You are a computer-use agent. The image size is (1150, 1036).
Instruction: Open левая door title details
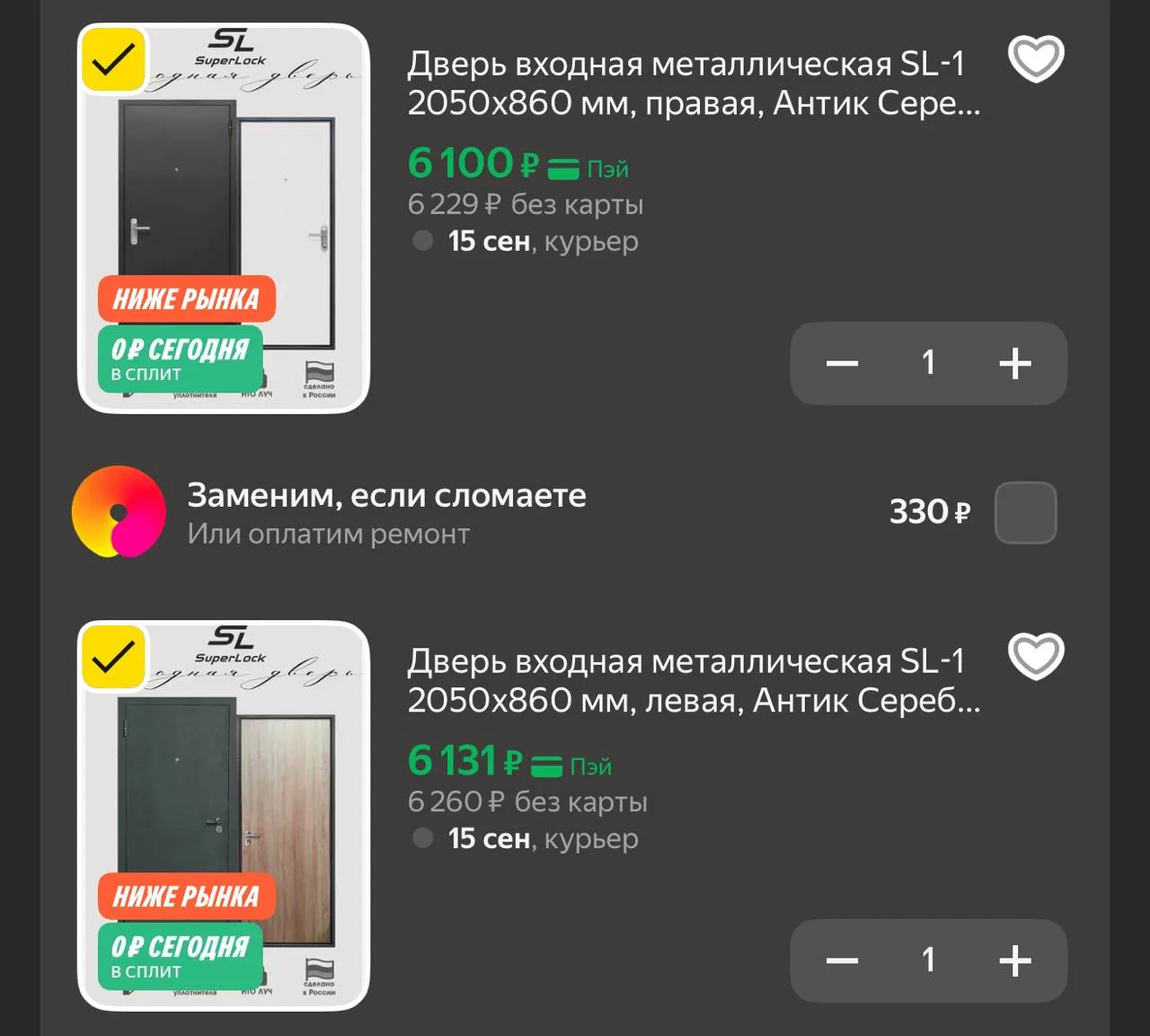coord(694,681)
